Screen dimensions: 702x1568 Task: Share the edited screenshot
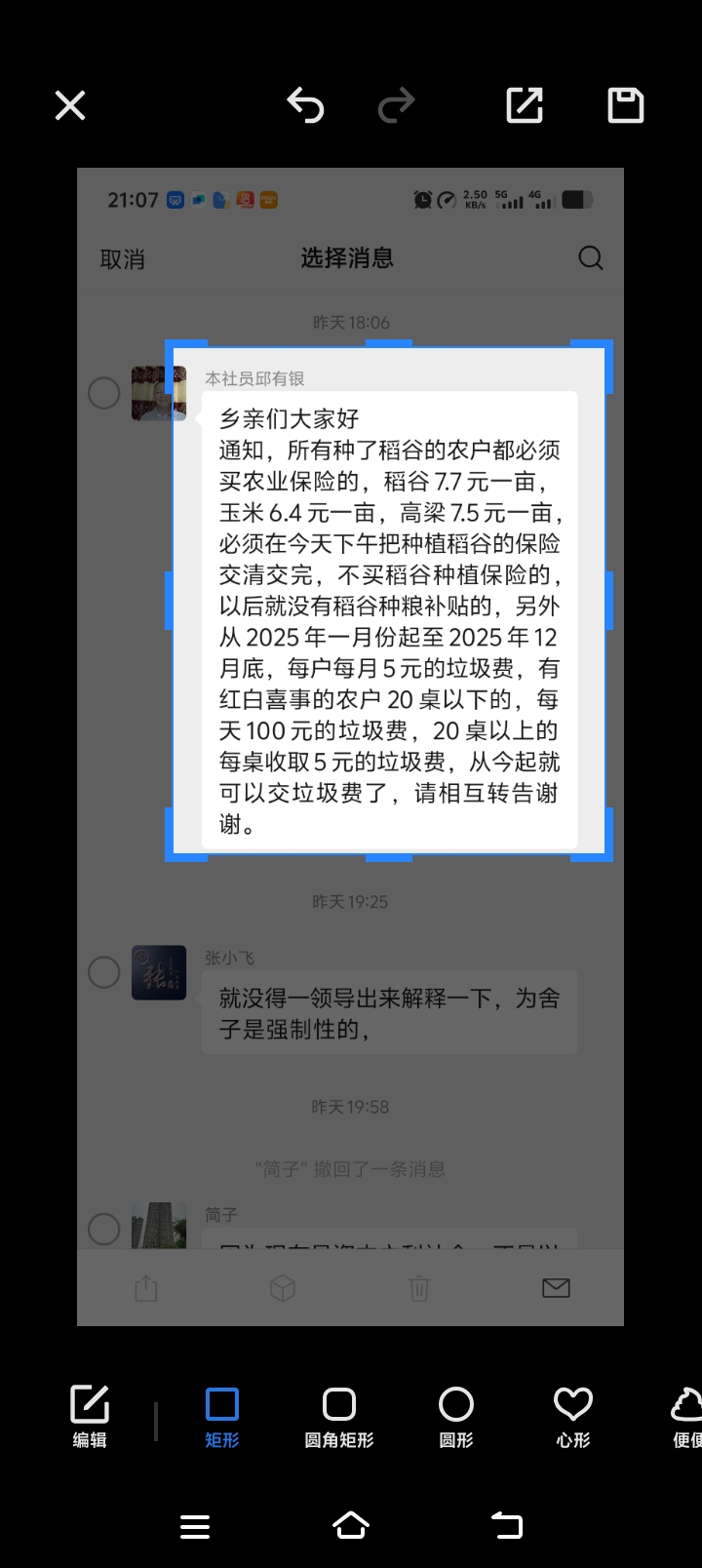pyautogui.click(x=525, y=105)
